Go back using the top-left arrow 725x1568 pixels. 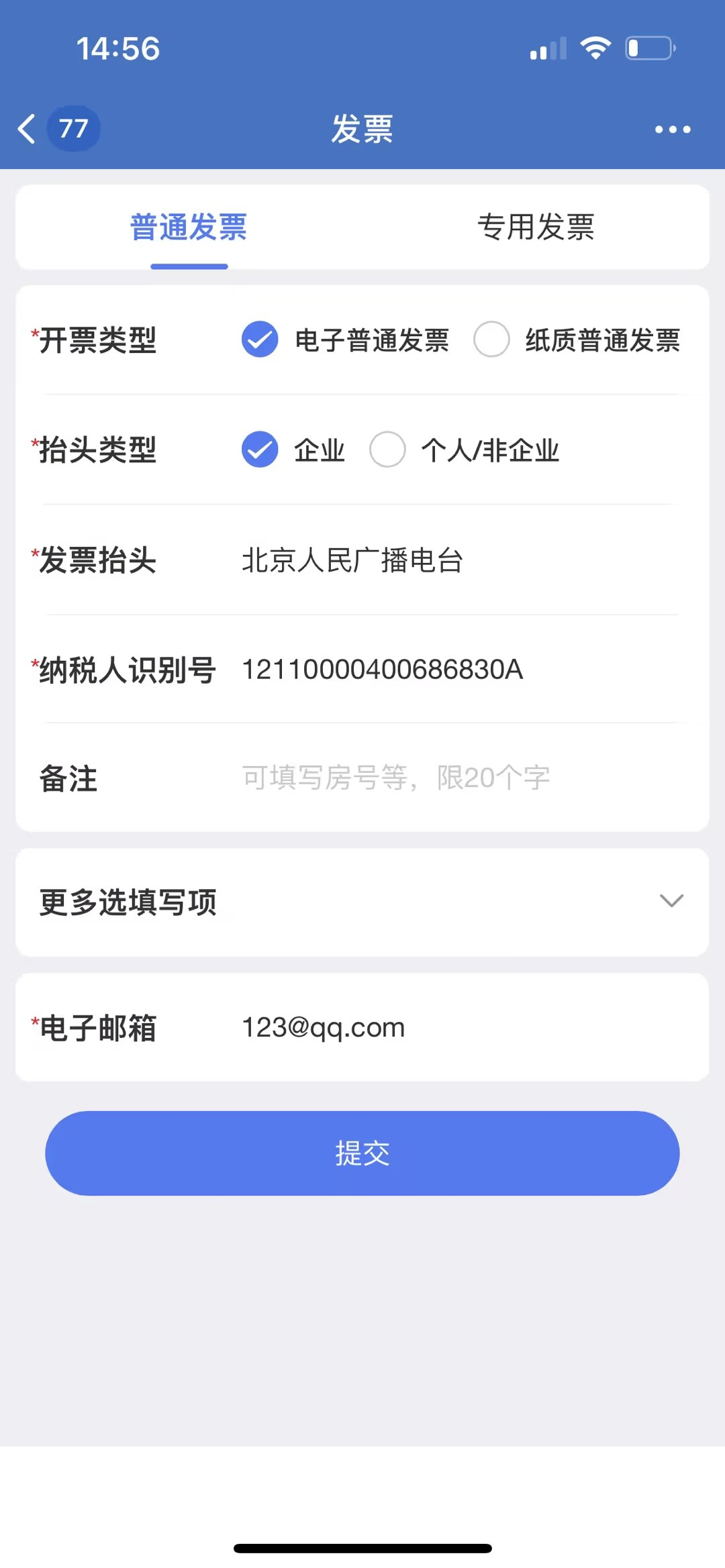(x=27, y=129)
